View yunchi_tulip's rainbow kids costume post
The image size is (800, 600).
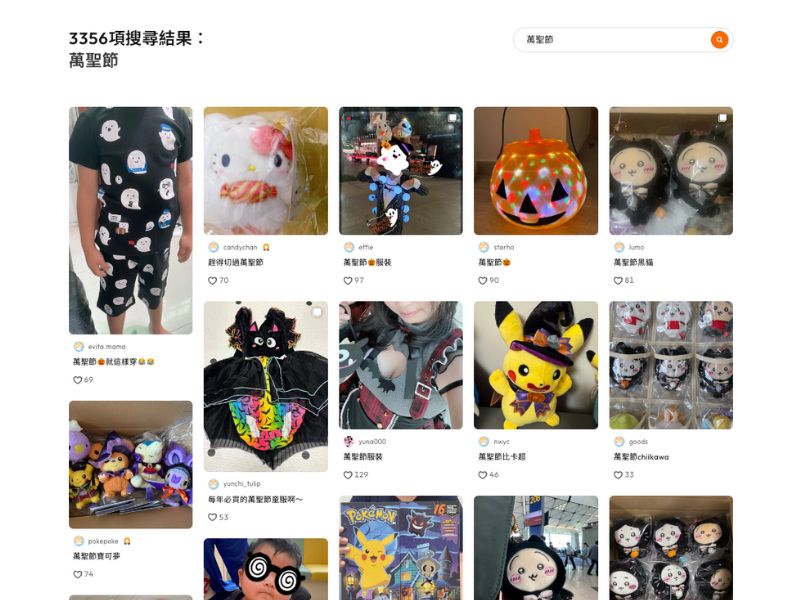pos(265,386)
